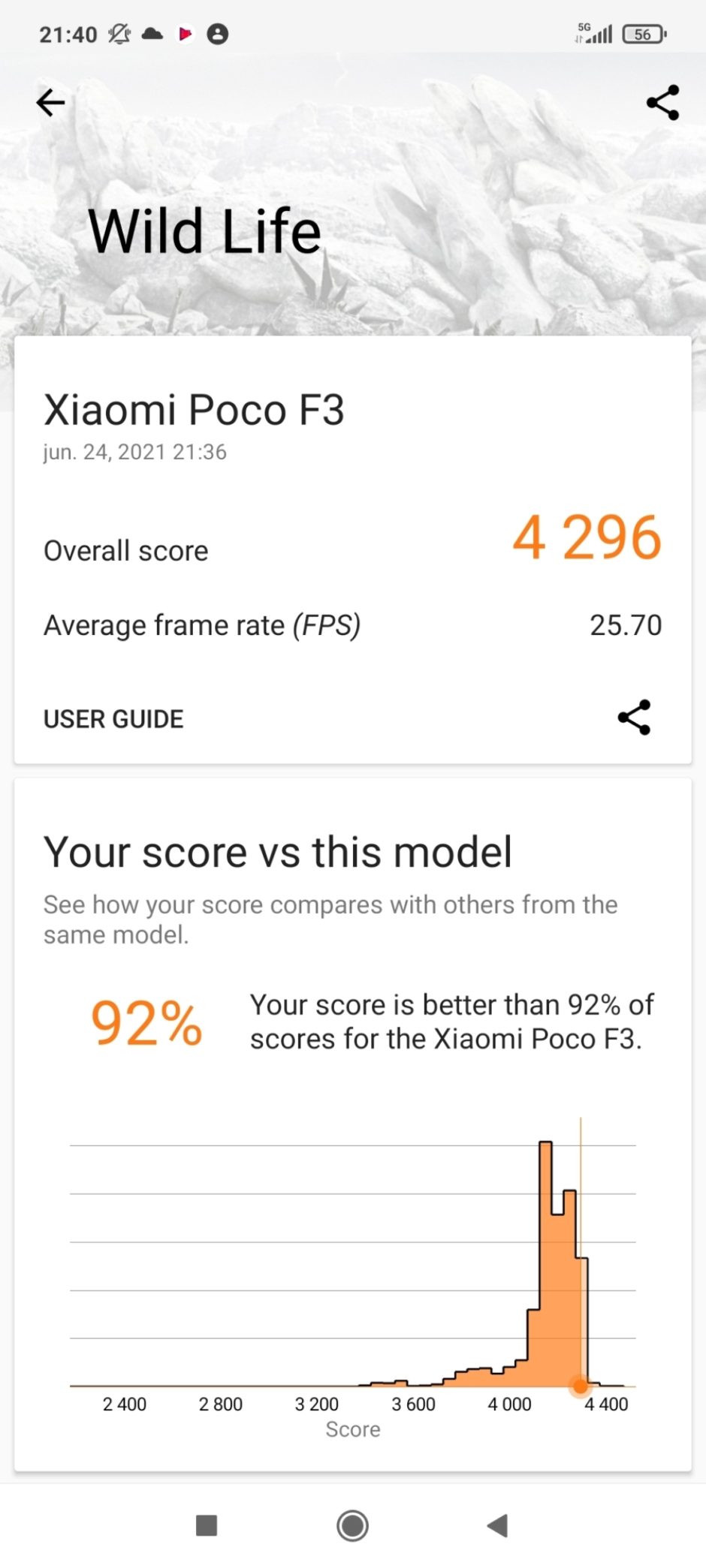
Task: Share the result from the header
Action: coord(662,103)
